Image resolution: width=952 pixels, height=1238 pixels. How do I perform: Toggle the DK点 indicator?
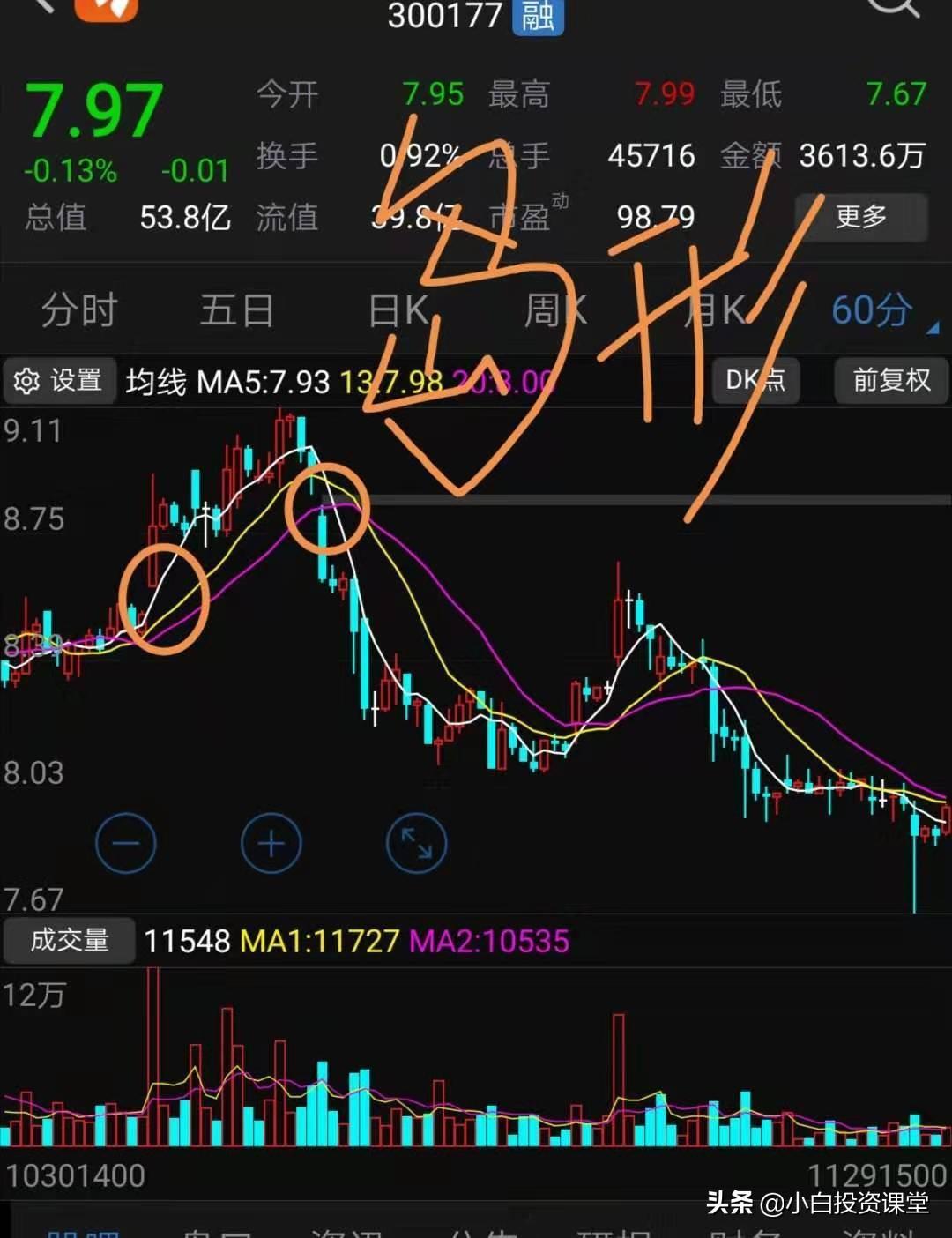click(x=755, y=380)
